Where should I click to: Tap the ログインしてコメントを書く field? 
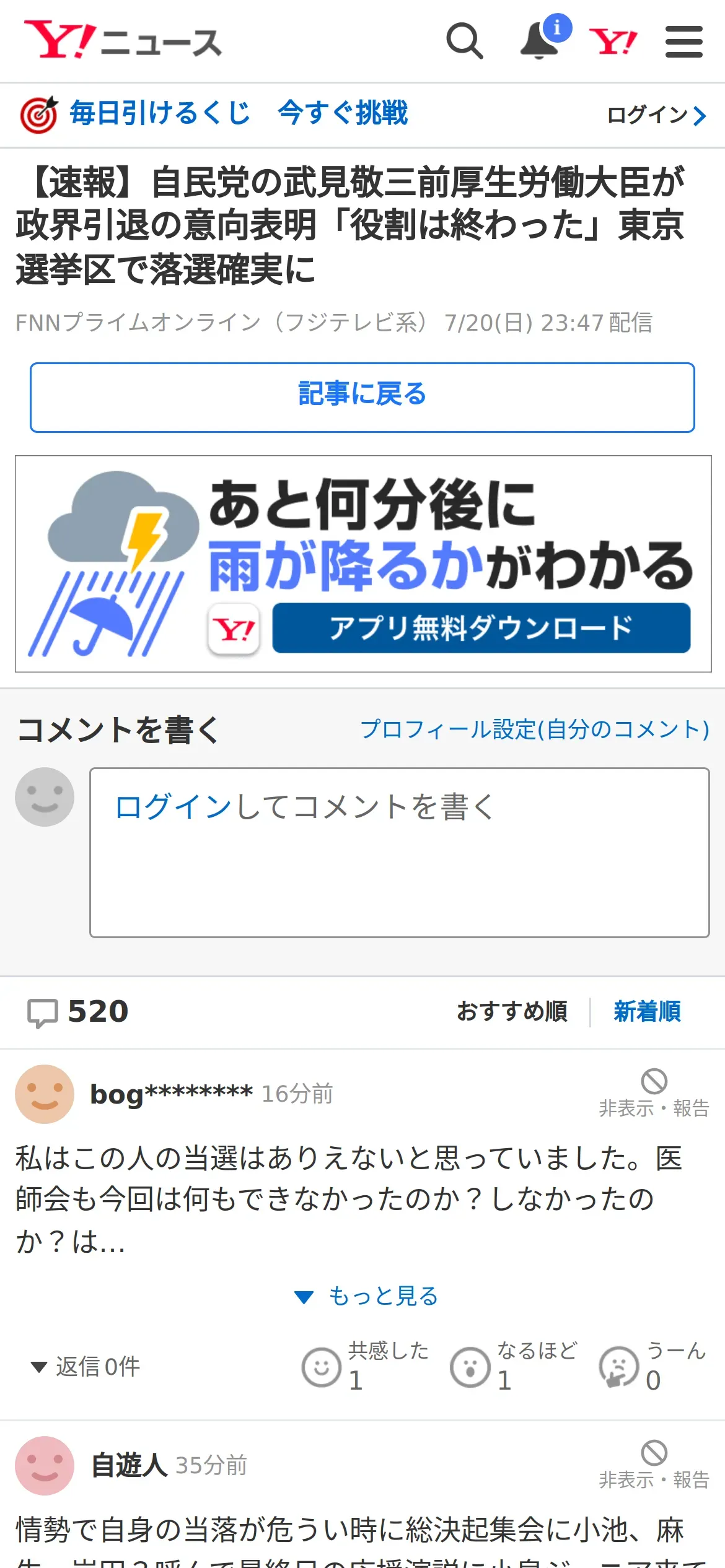pos(400,853)
